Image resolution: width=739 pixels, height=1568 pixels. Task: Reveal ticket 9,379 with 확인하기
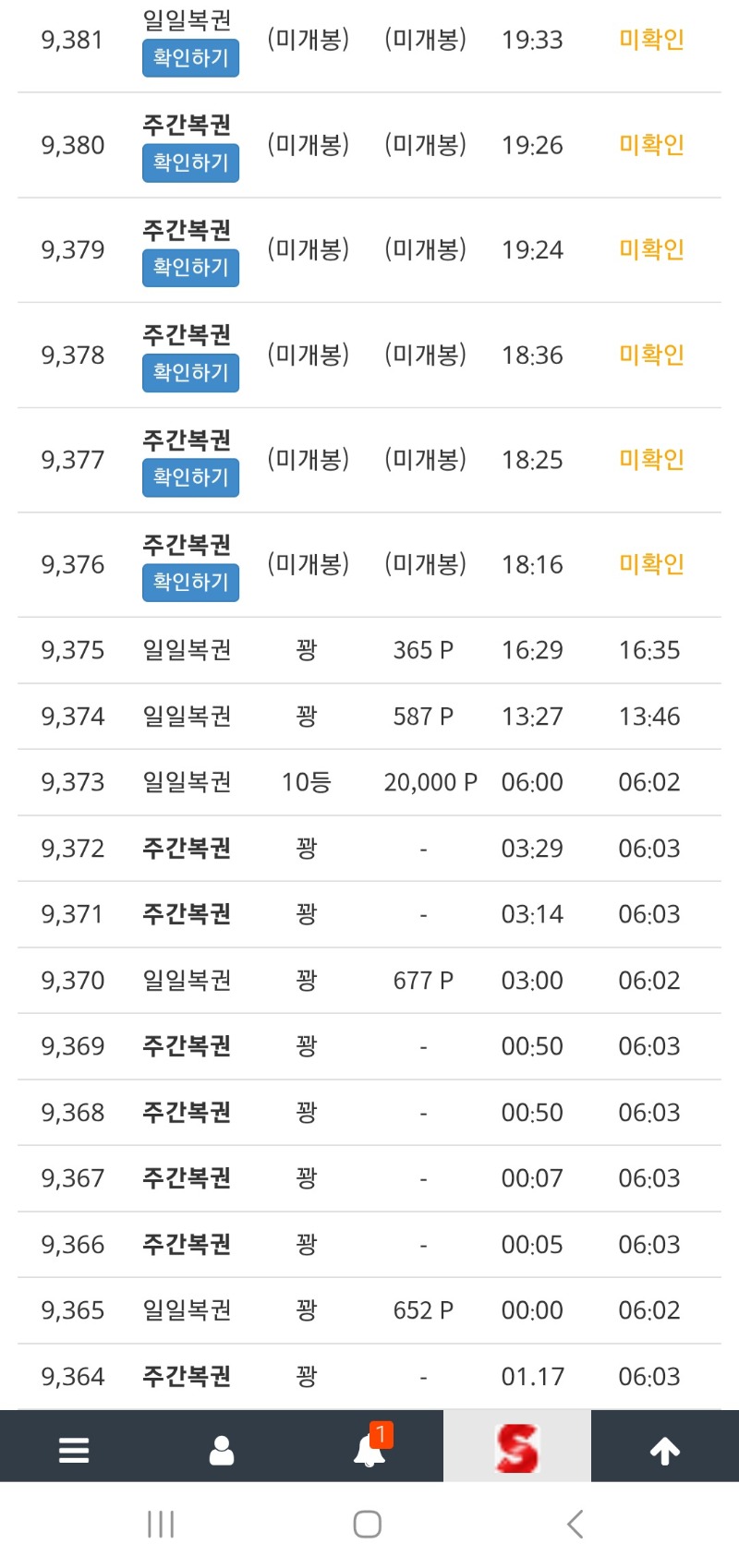point(190,268)
